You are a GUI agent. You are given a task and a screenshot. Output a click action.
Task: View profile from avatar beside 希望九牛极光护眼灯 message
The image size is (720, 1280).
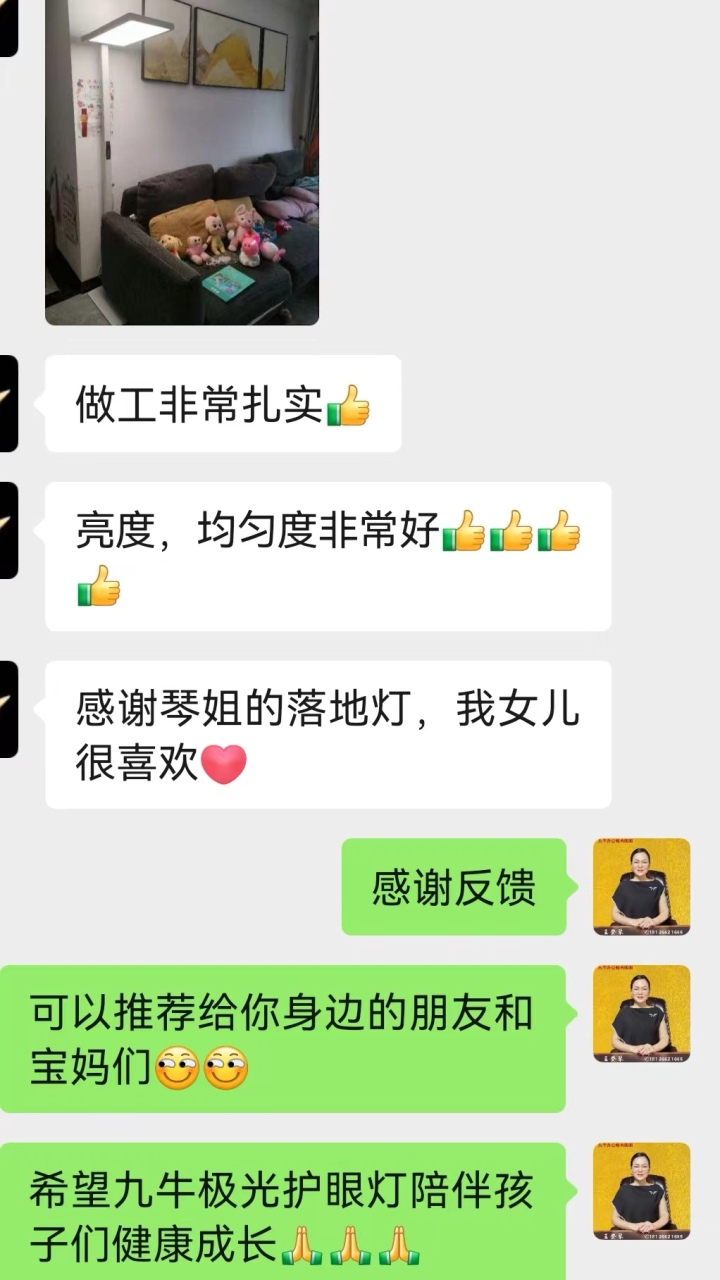[642, 1191]
